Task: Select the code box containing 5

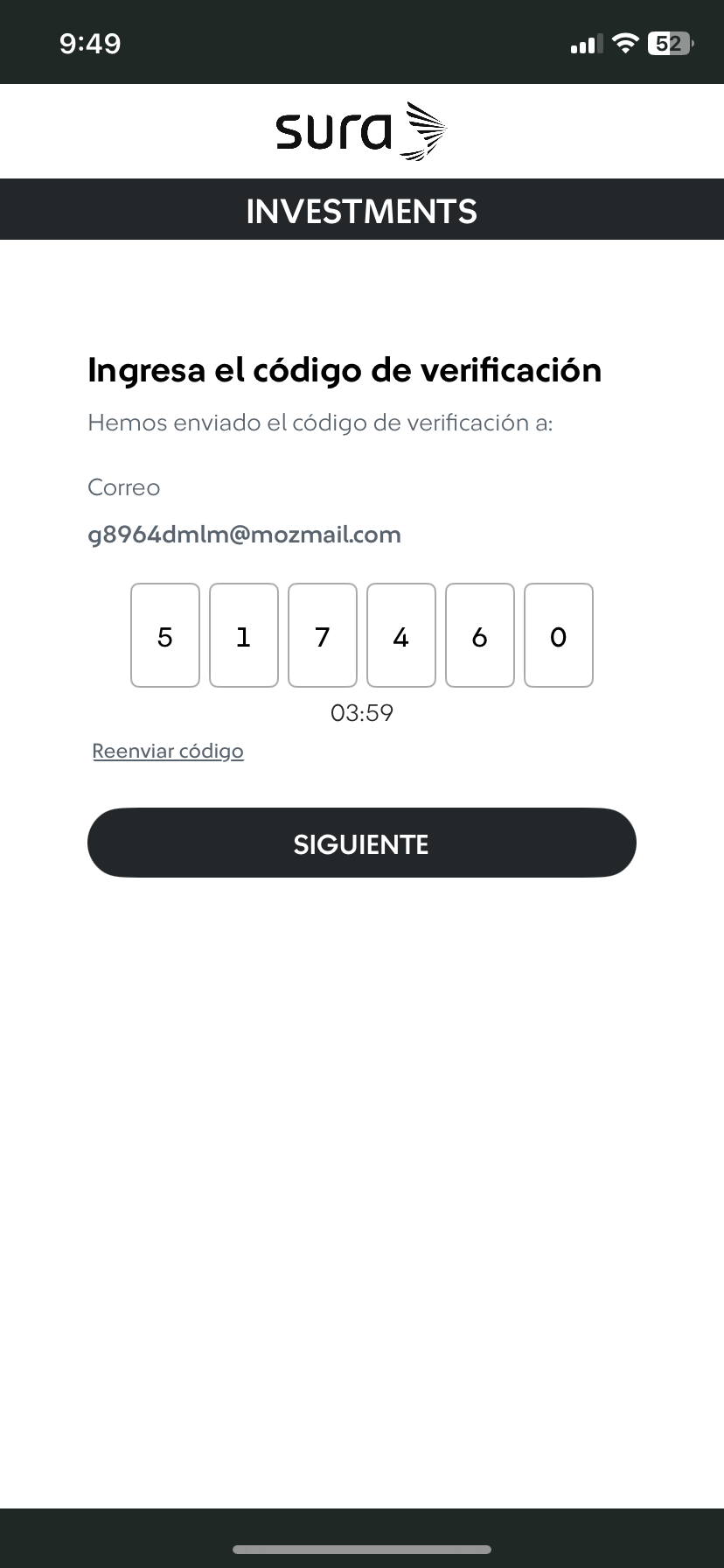Action: click(165, 635)
